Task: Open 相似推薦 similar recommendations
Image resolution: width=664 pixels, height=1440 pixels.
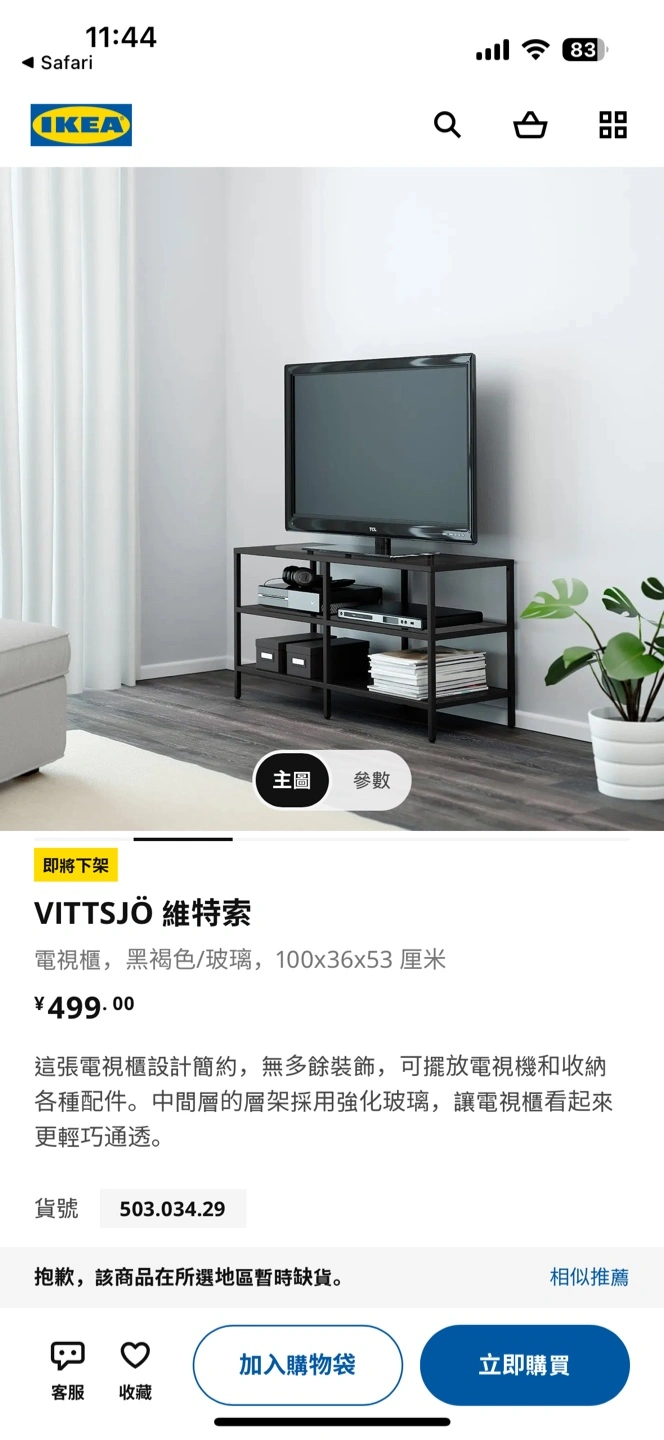Action: pyautogui.click(x=589, y=1277)
